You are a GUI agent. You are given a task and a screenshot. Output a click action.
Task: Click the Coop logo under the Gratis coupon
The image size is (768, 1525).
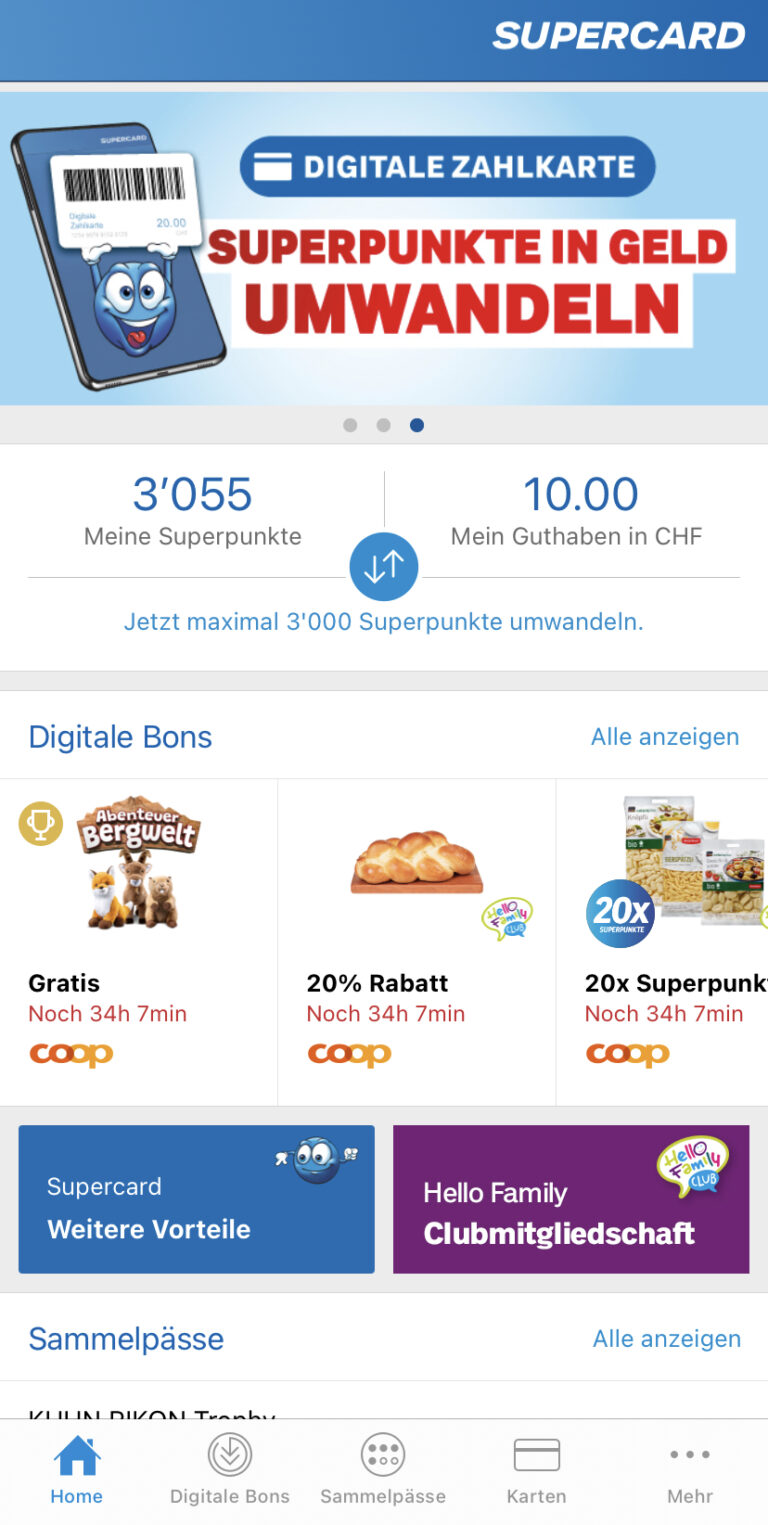pos(70,1053)
